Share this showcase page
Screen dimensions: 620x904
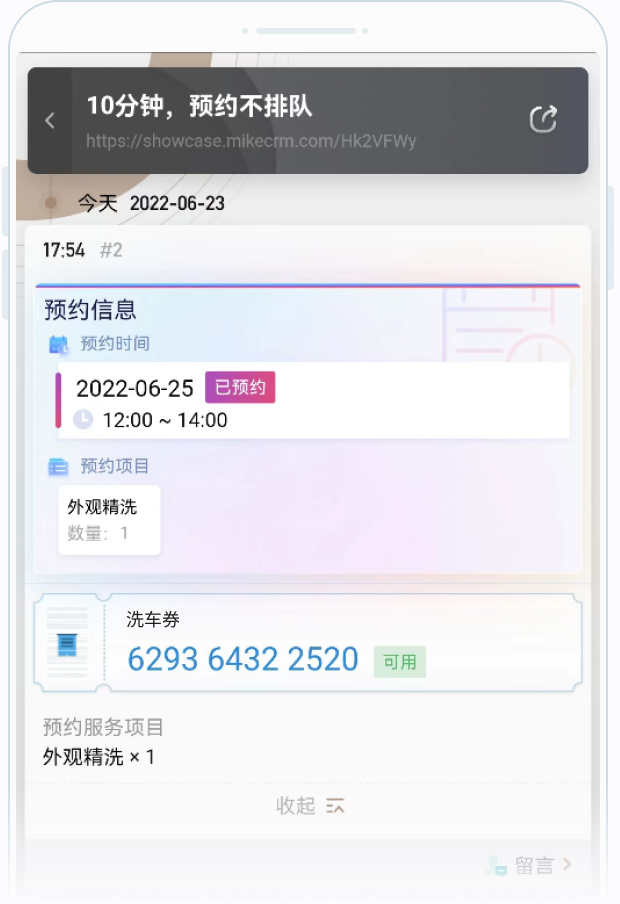coord(542,120)
